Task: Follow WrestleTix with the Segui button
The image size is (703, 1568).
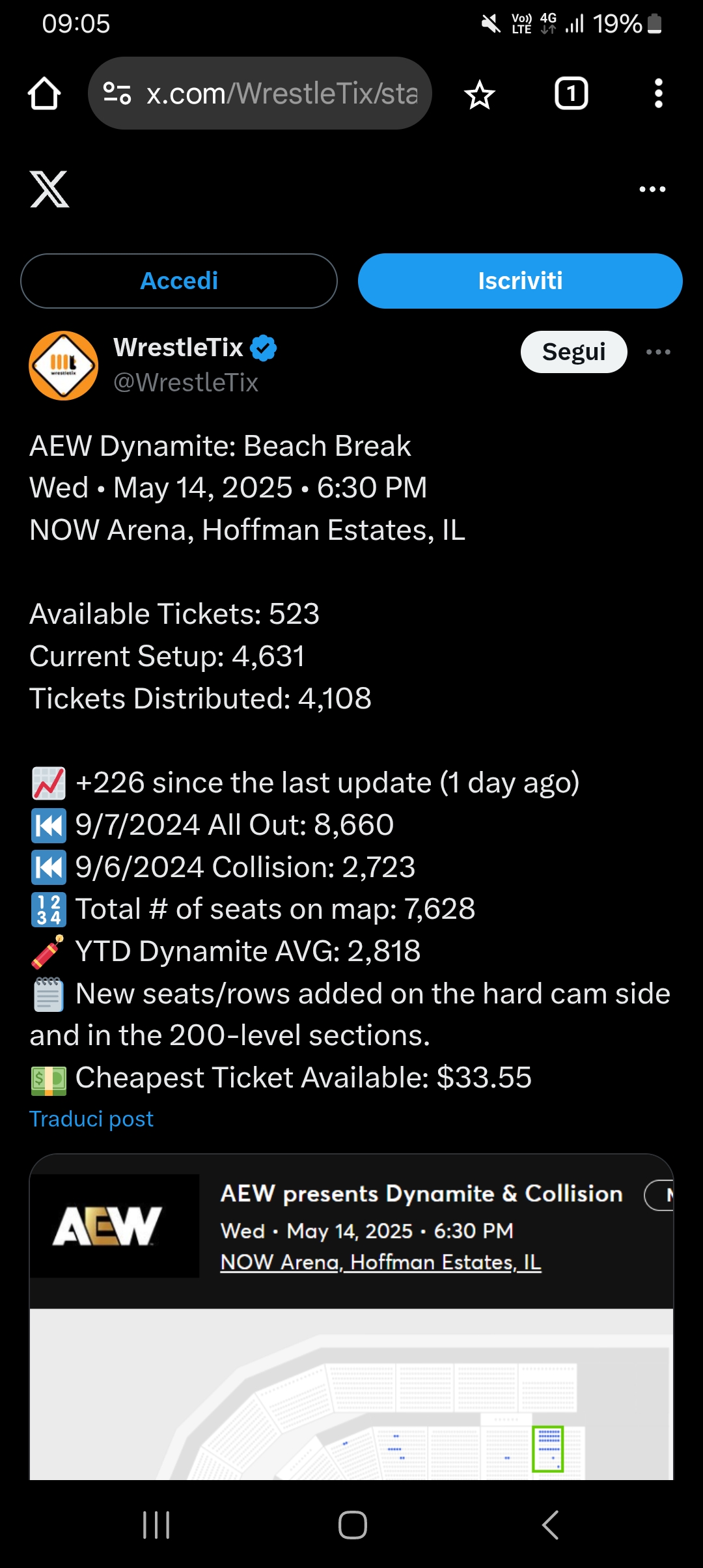Action: click(573, 352)
